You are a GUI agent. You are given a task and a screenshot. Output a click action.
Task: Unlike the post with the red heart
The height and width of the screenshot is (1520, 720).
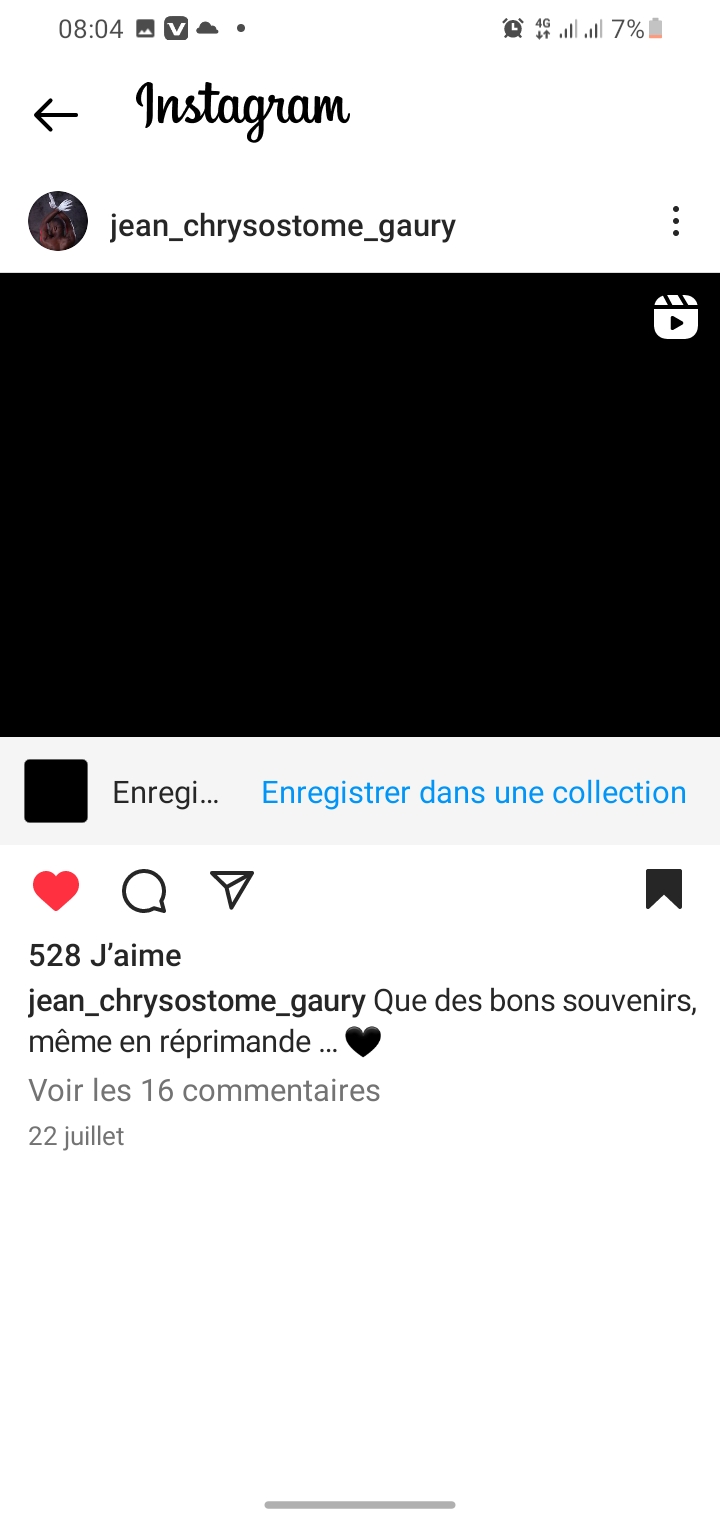point(56,890)
